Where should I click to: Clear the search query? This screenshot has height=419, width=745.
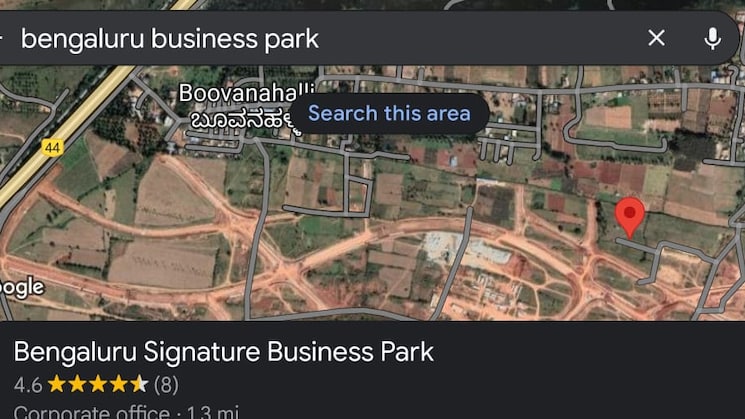coord(656,39)
